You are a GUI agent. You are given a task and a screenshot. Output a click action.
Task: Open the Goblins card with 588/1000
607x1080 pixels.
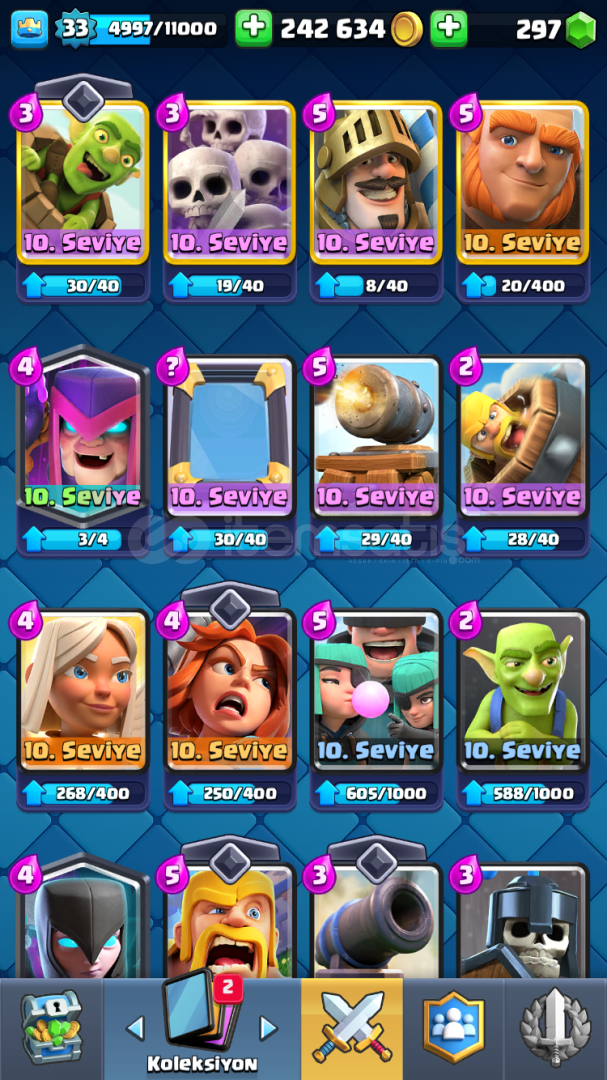point(523,691)
